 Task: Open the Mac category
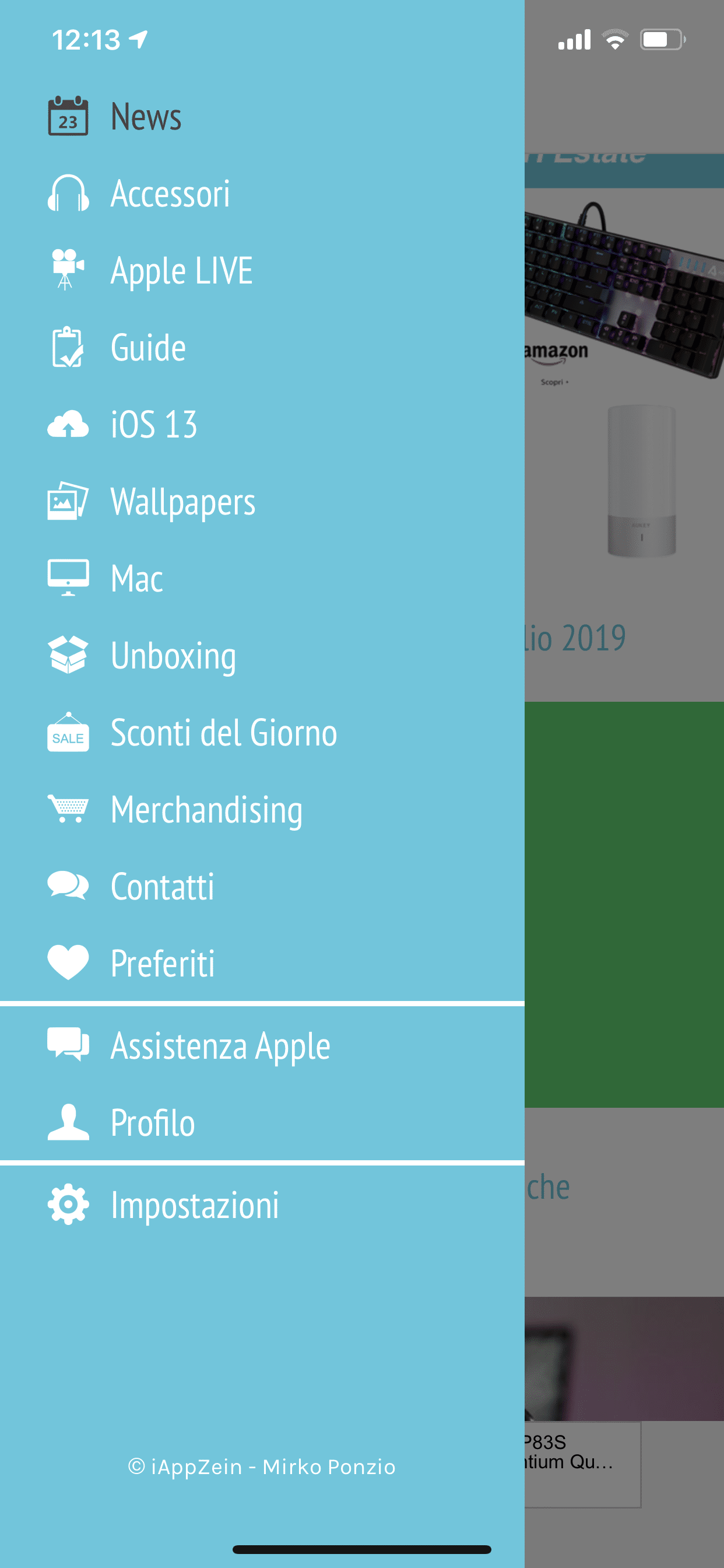pos(137,578)
